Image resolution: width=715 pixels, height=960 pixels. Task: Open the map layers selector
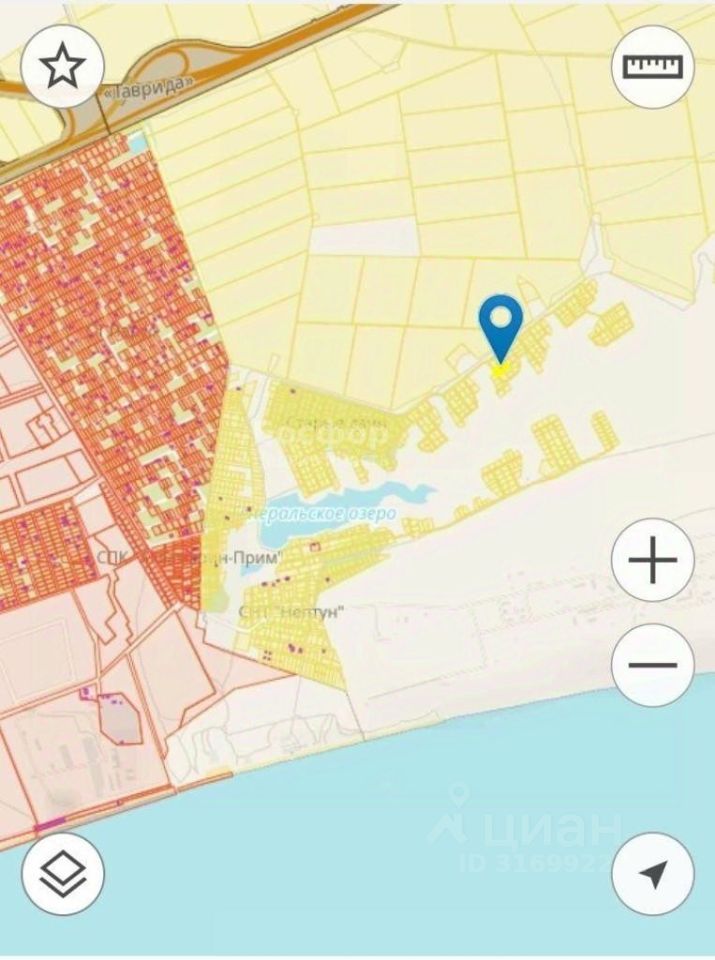[x=63, y=873]
